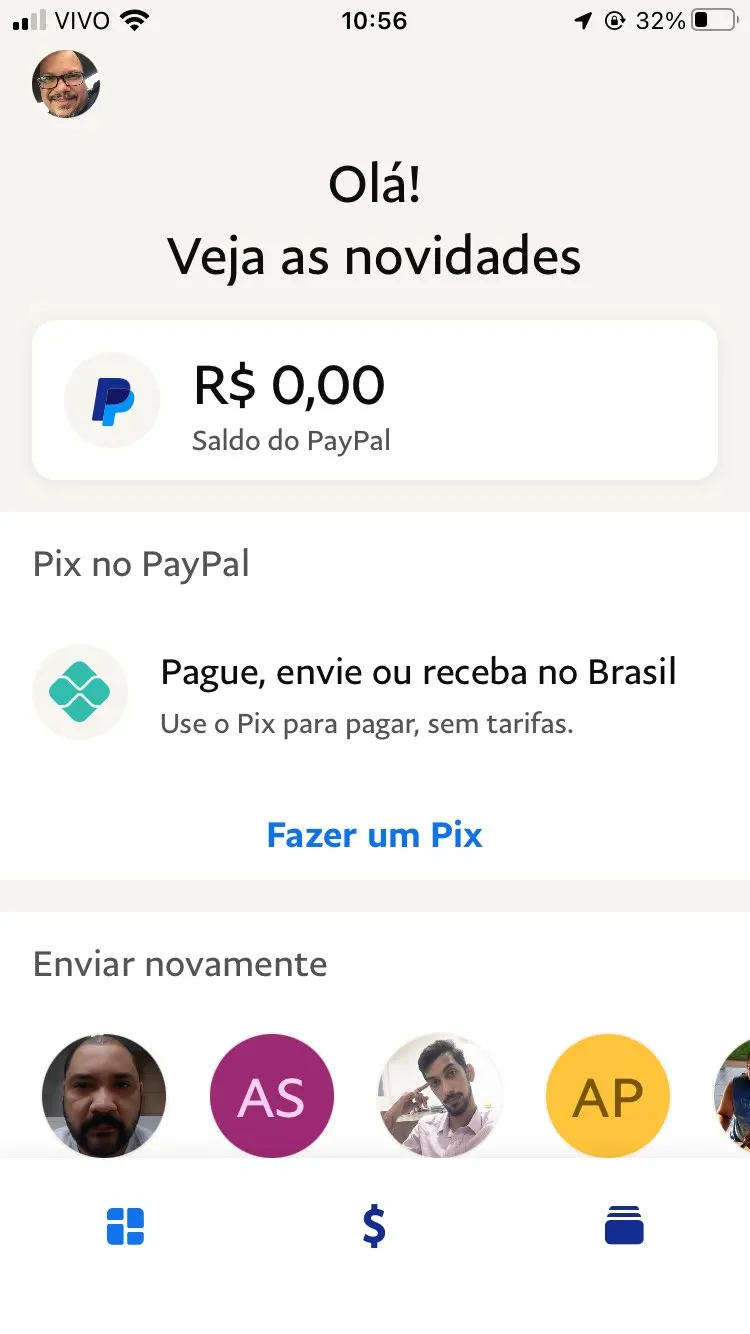
Task: Tap the Fazer um Pix link
Action: (x=375, y=835)
